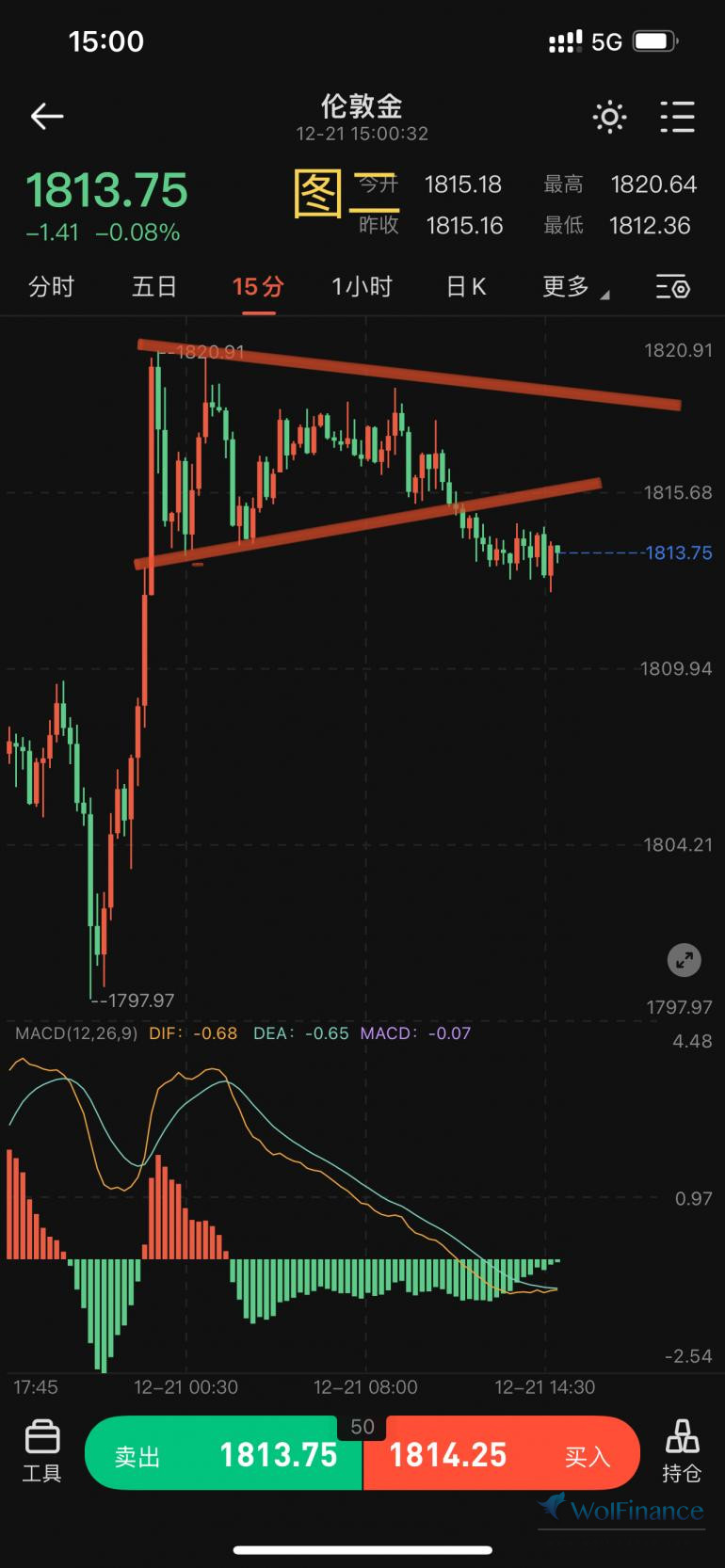
Task: Tap 卖出 to sell at 1813.75
Action: coord(224,1454)
